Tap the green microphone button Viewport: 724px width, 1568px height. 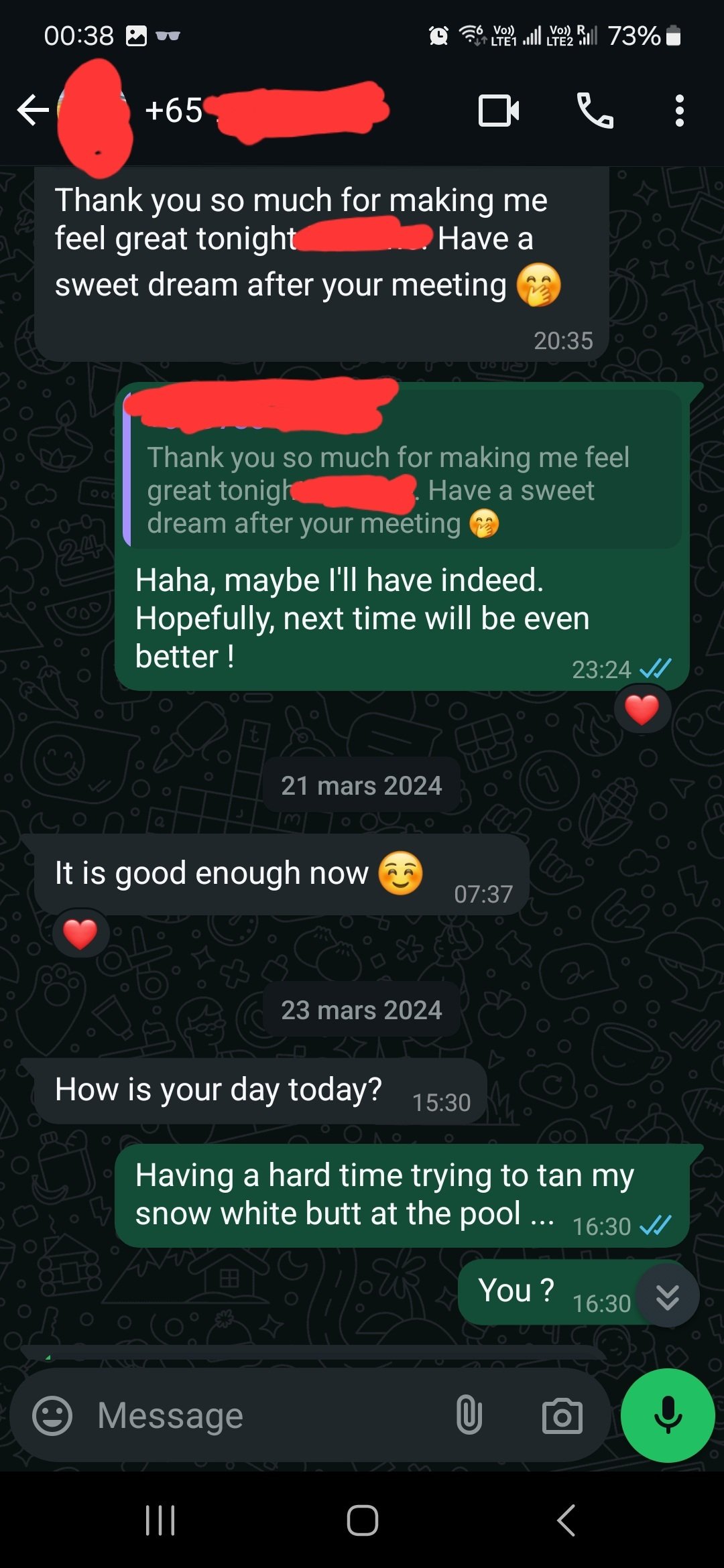668,1415
